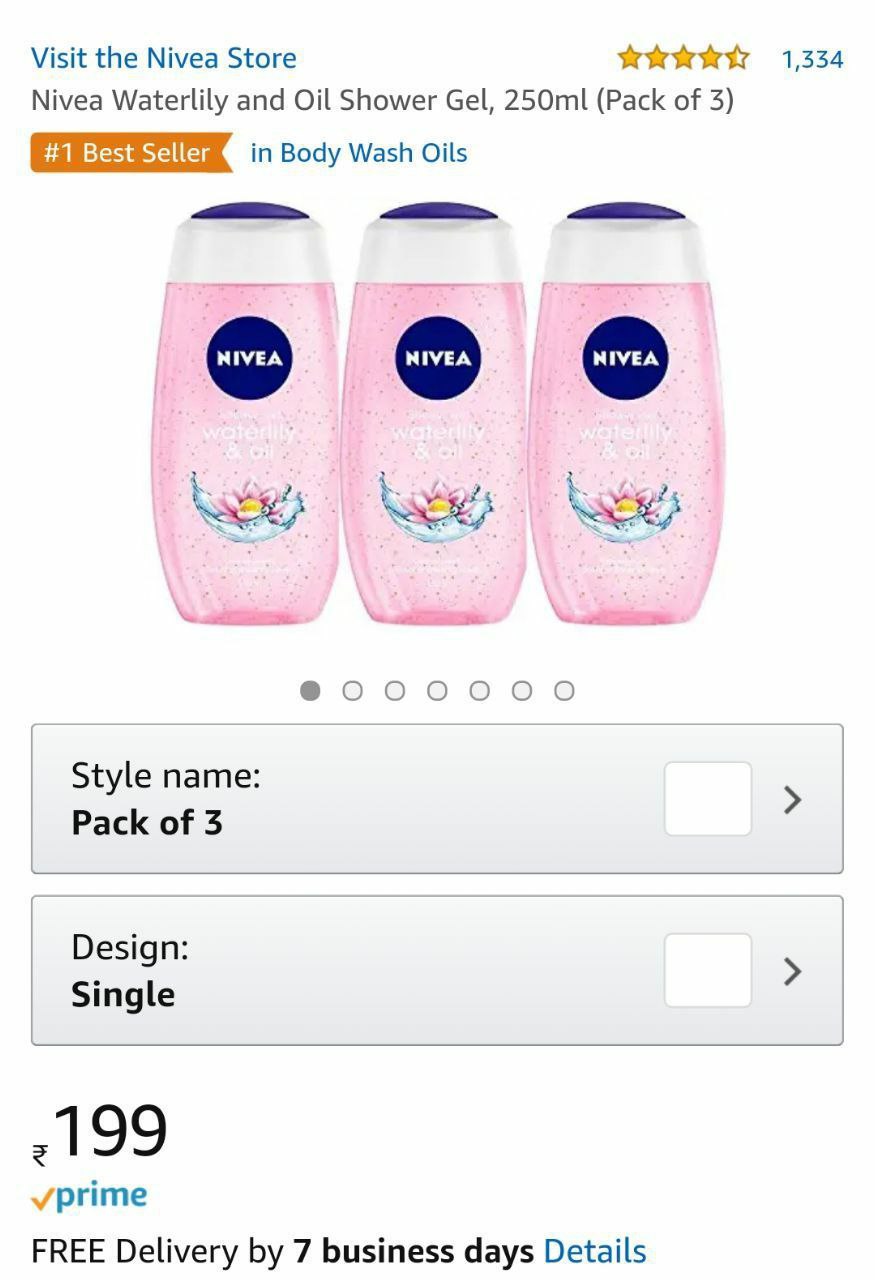The image size is (875, 1280).
Task: Open the Body Wash Oils category link
Action: point(358,153)
